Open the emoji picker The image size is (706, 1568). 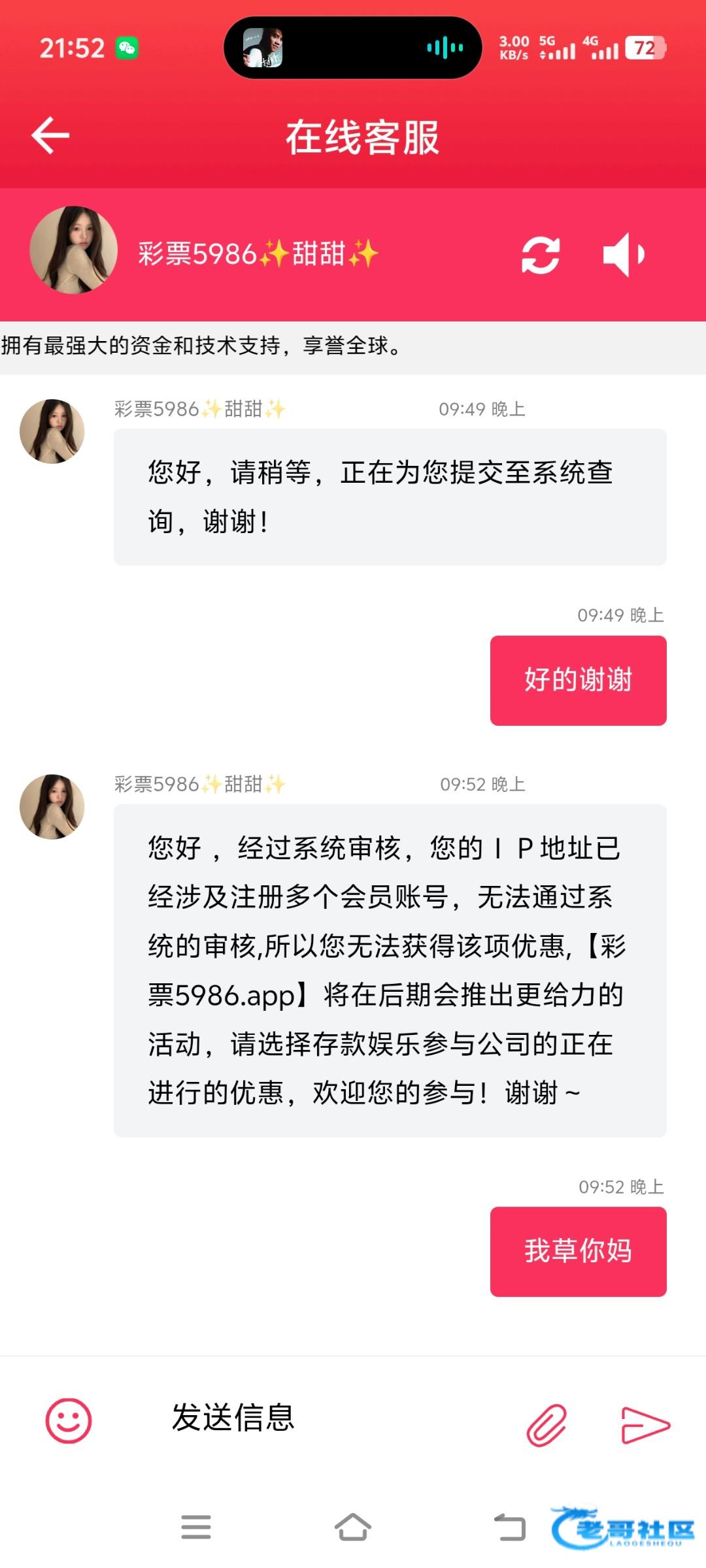click(69, 1420)
